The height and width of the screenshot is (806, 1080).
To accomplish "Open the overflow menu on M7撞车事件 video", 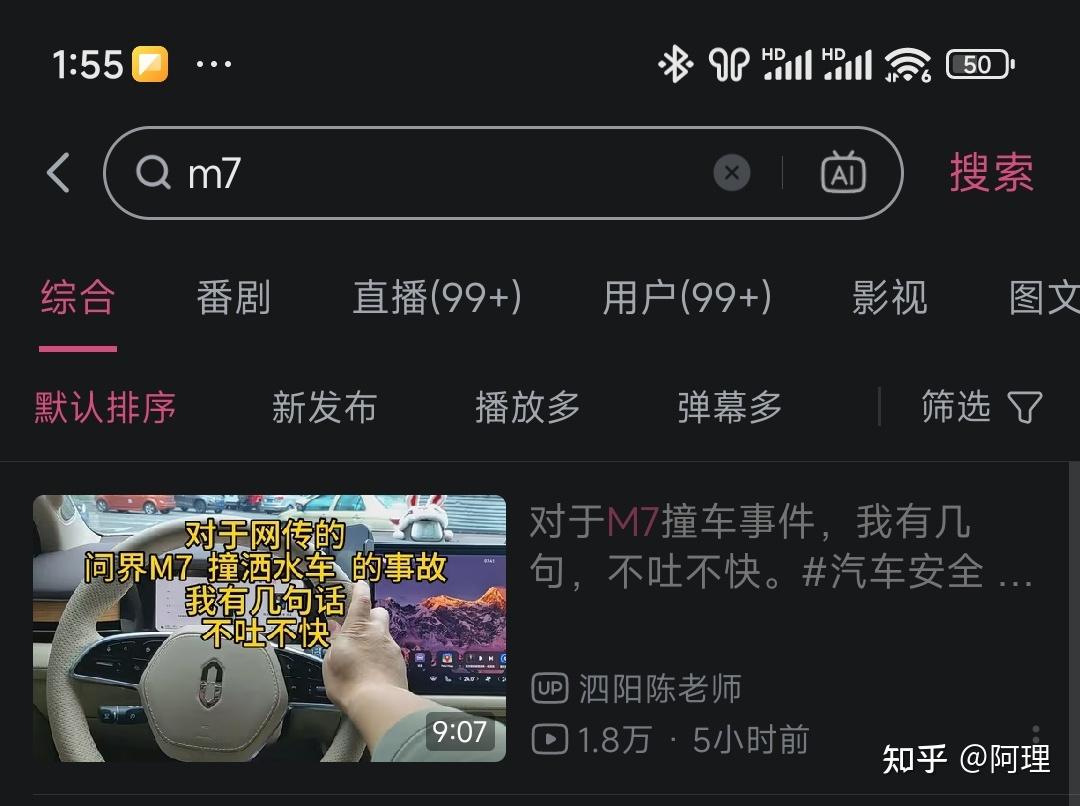I will [x=1035, y=736].
